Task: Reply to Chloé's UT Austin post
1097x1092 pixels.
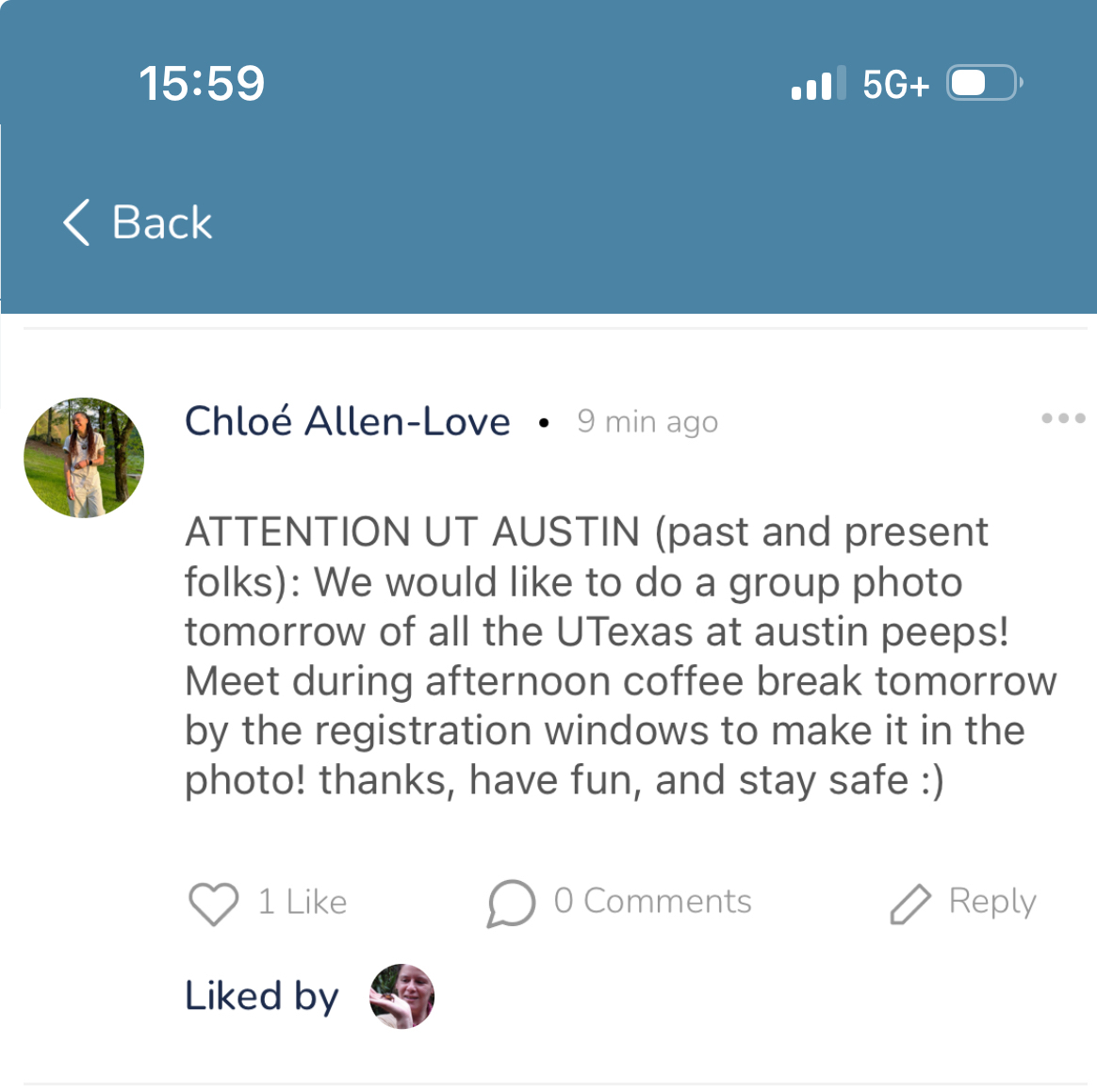Action: coord(963,903)
